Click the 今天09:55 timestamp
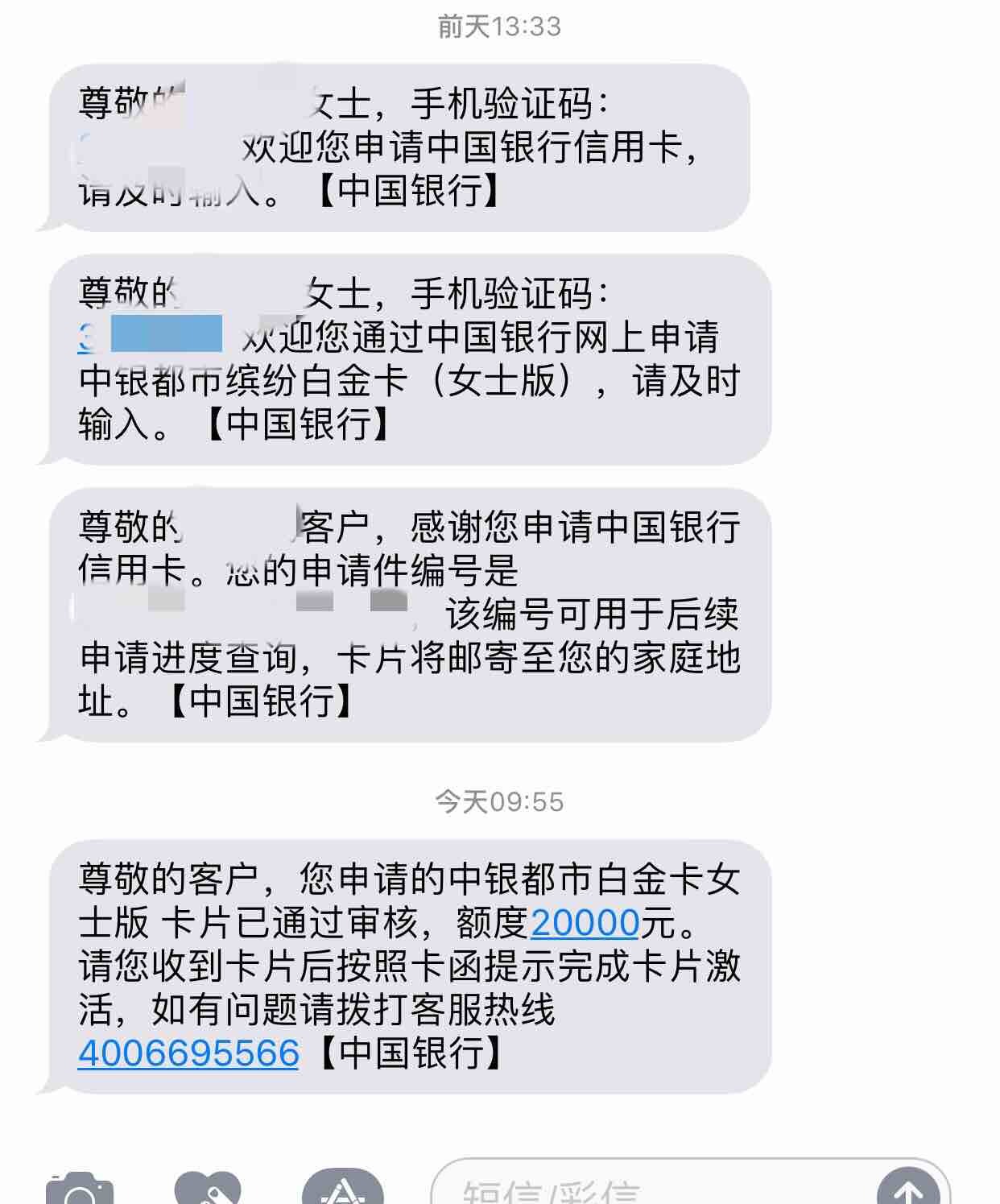The image size is (1000, 1204). (500, 801)
